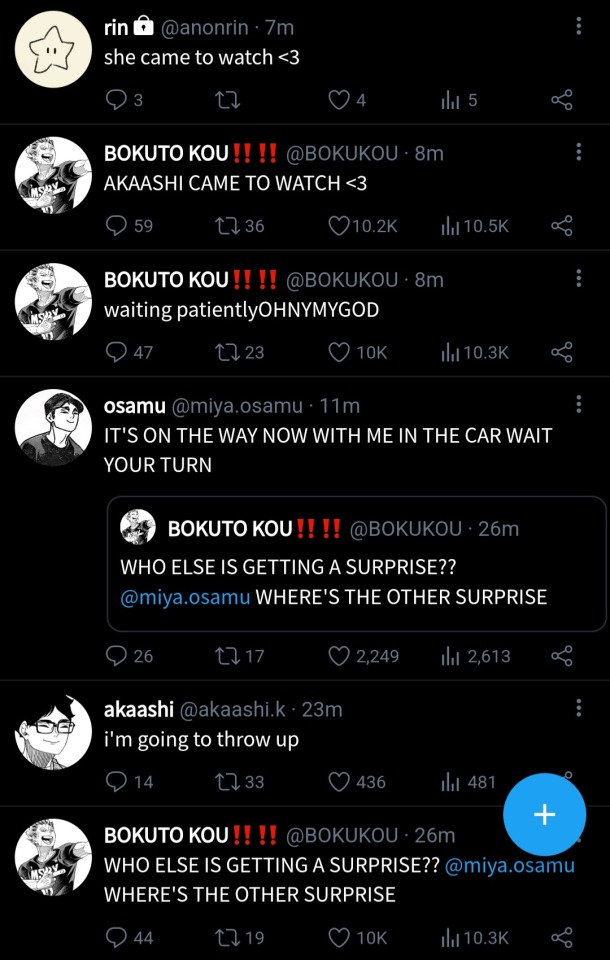Share rin's "she came to watch" tweet

[562, 99]
